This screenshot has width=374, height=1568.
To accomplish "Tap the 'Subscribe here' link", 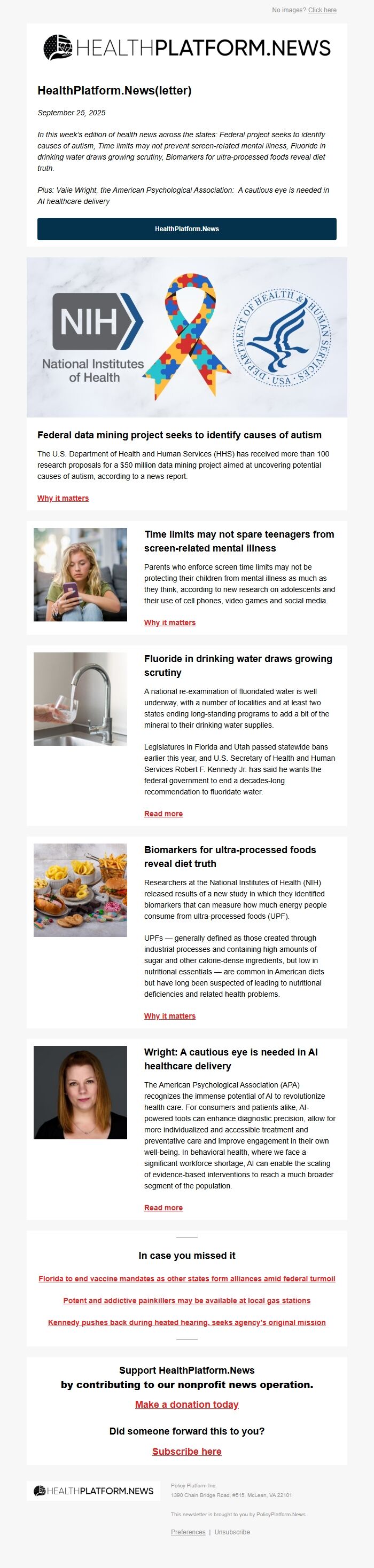I will point(187,1451).
